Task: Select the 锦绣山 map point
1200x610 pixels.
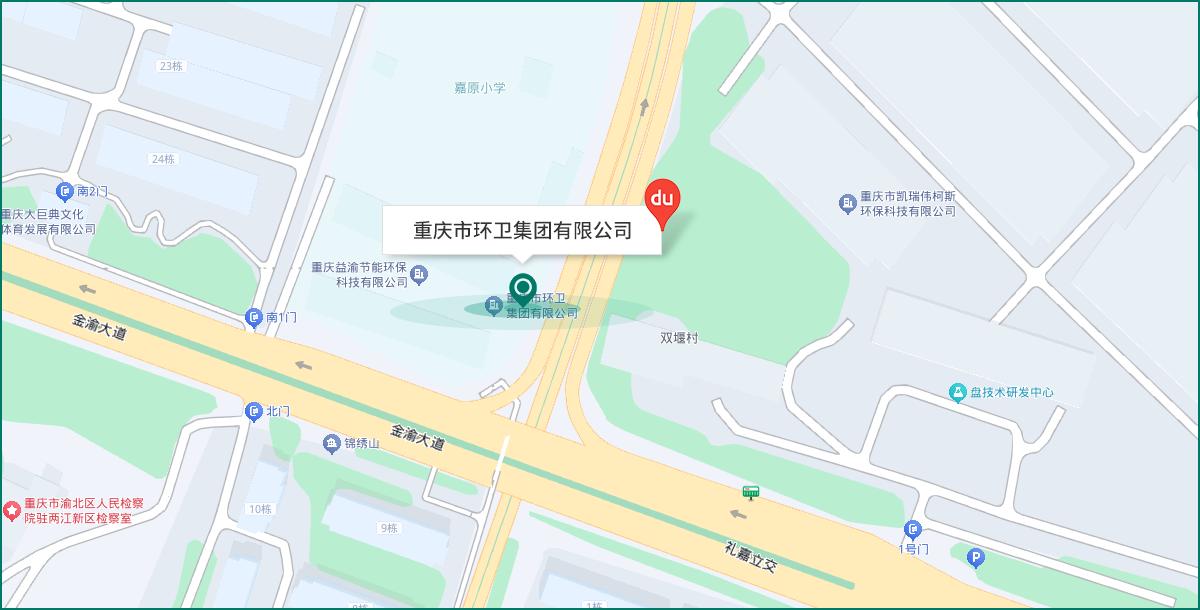Action: [x=332, y=443]
